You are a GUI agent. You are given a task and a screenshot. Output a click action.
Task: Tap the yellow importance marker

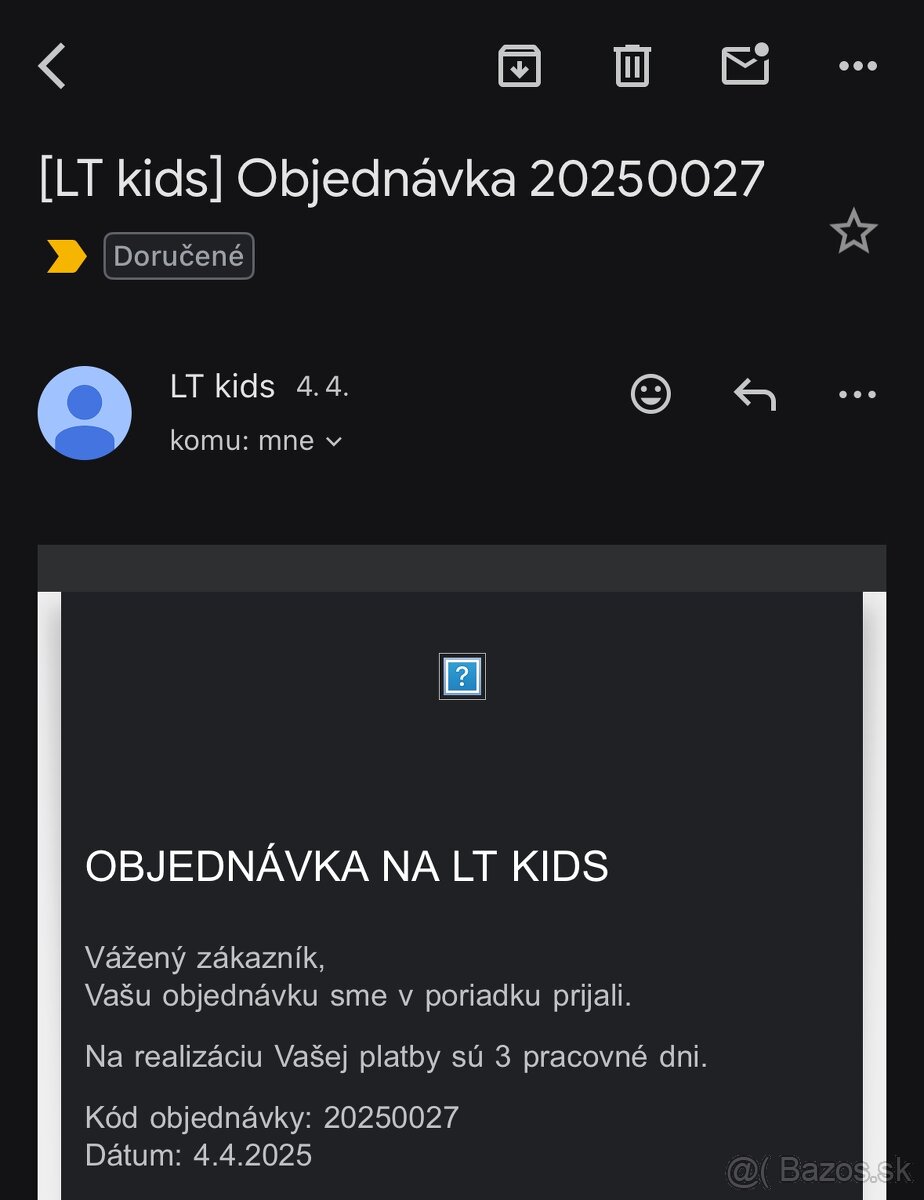(x=64, y=255)
